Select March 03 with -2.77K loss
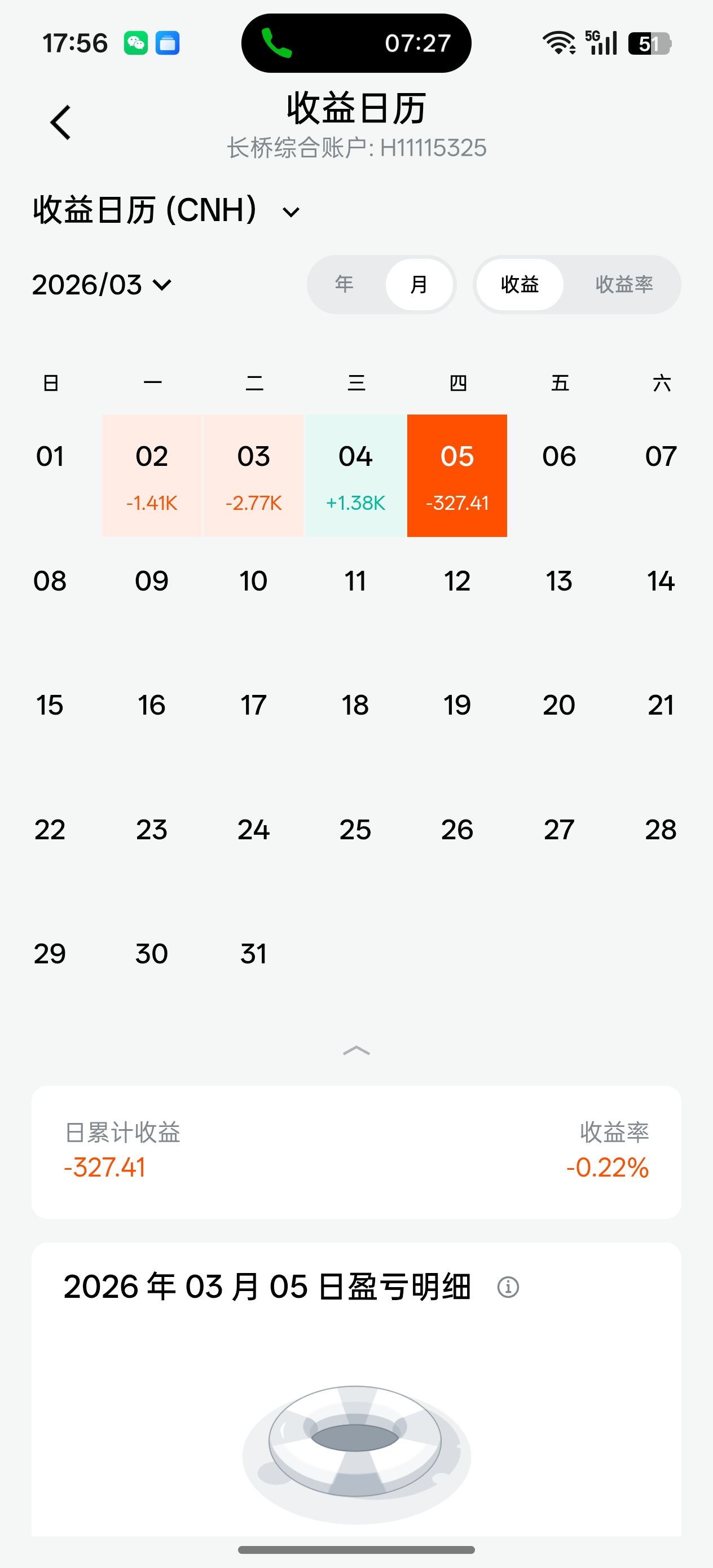Image resolution: width=713 pixels, height=1568 pixels. pyautogui.click(x=253, y=475)
